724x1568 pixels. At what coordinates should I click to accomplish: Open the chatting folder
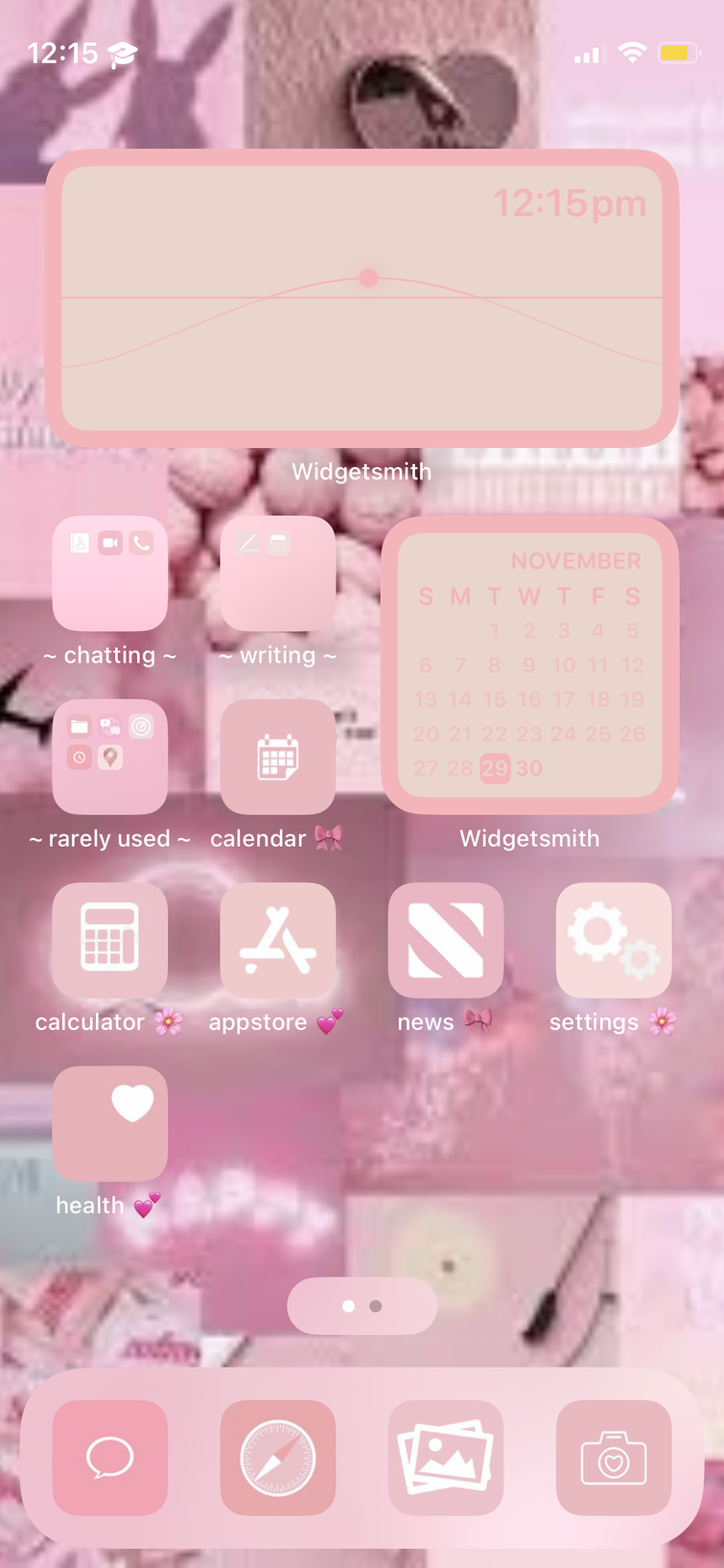(110, 573)
